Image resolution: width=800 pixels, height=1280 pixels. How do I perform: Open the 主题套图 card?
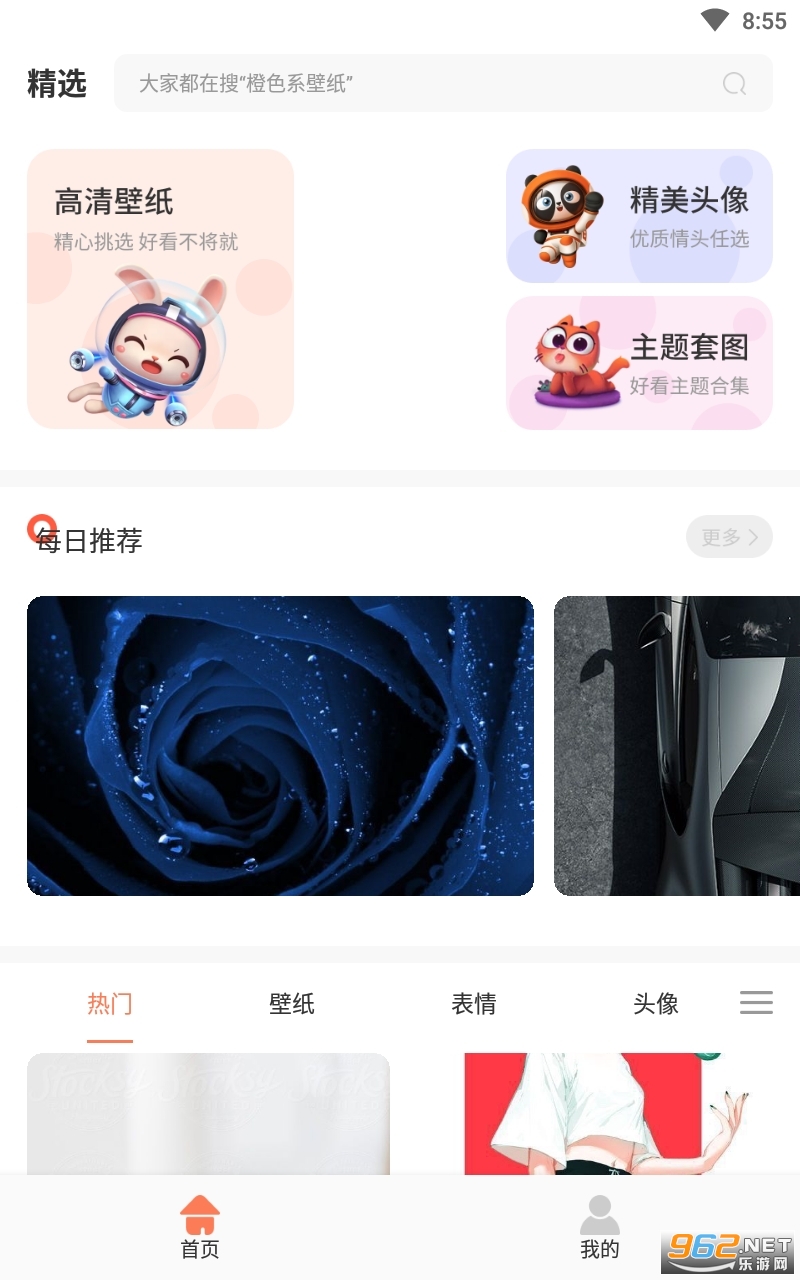[639, 363]
